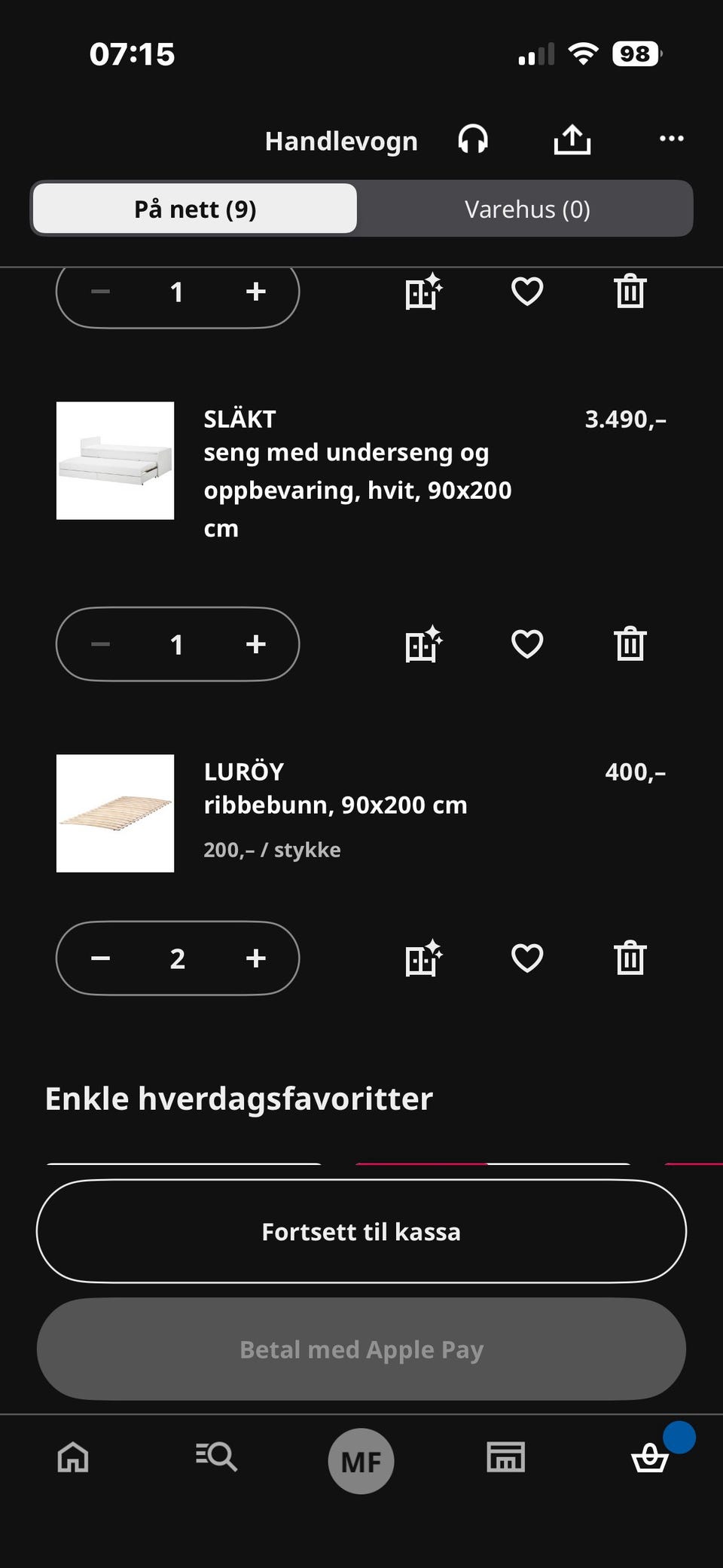Screen dimensions: 723x1568
Task: Tap Fortsett til kassa button
Action: pos(361,1231)
